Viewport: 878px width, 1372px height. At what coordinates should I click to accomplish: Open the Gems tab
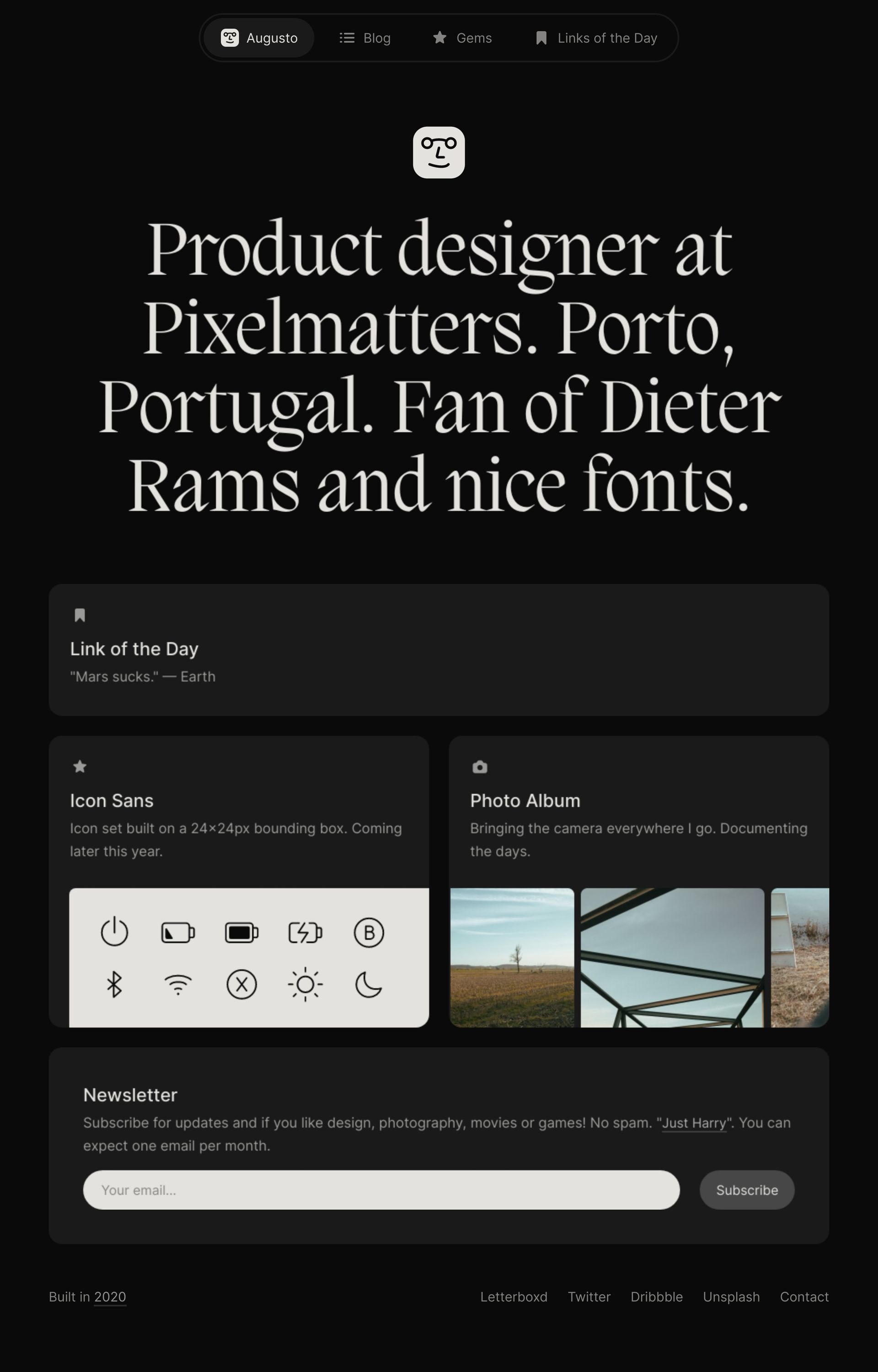[x=462, y=38]
